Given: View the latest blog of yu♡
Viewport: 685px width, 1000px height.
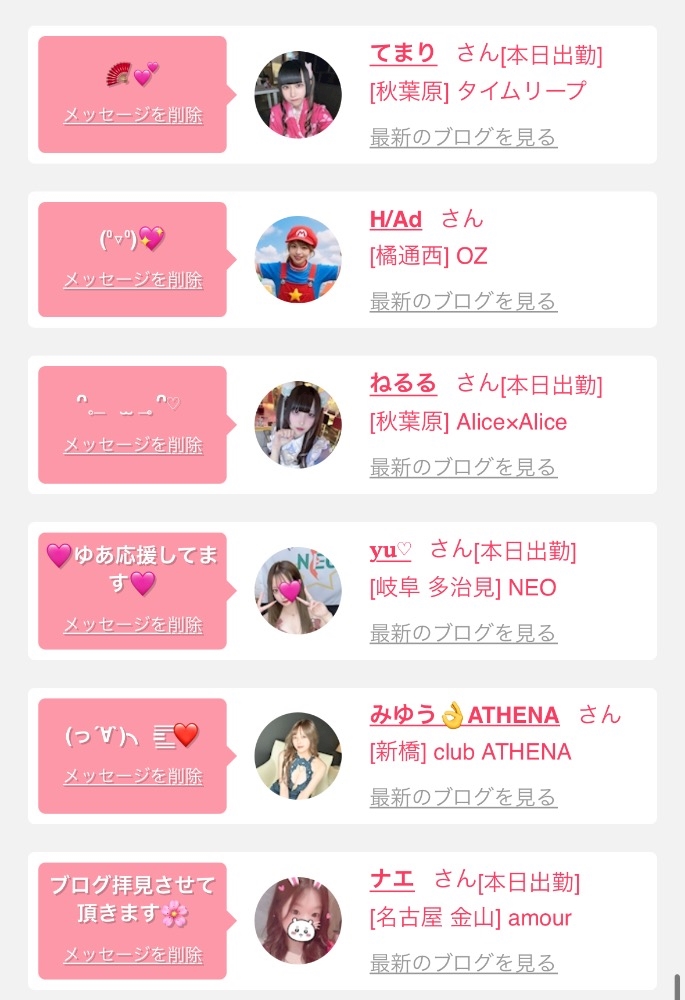Looking at the screenshot, I should click(x=463, y=633).
